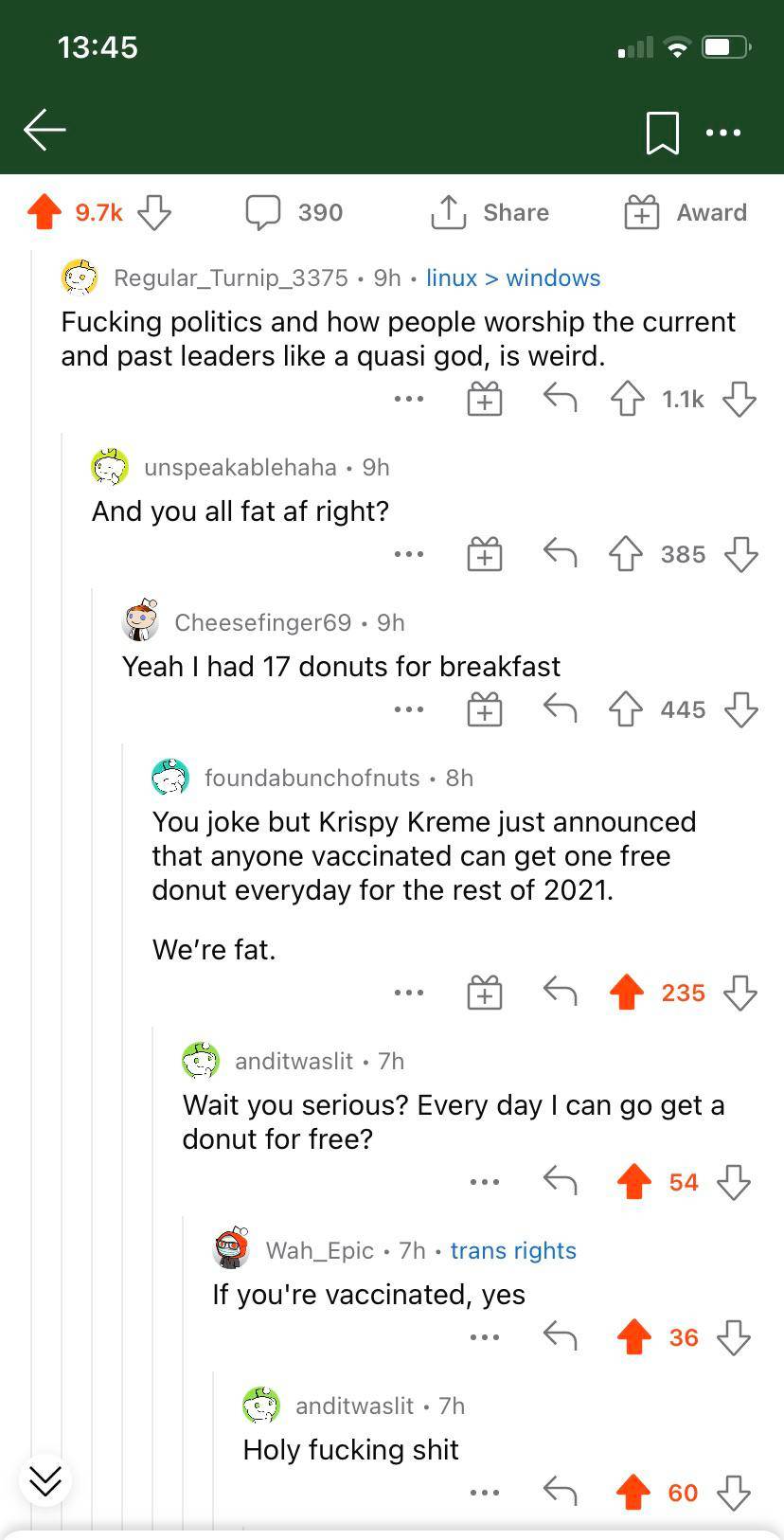Open more options on foundabunchofnuts' comment
The width and height of the screenshot is (784, 1540).
(409, 993)
